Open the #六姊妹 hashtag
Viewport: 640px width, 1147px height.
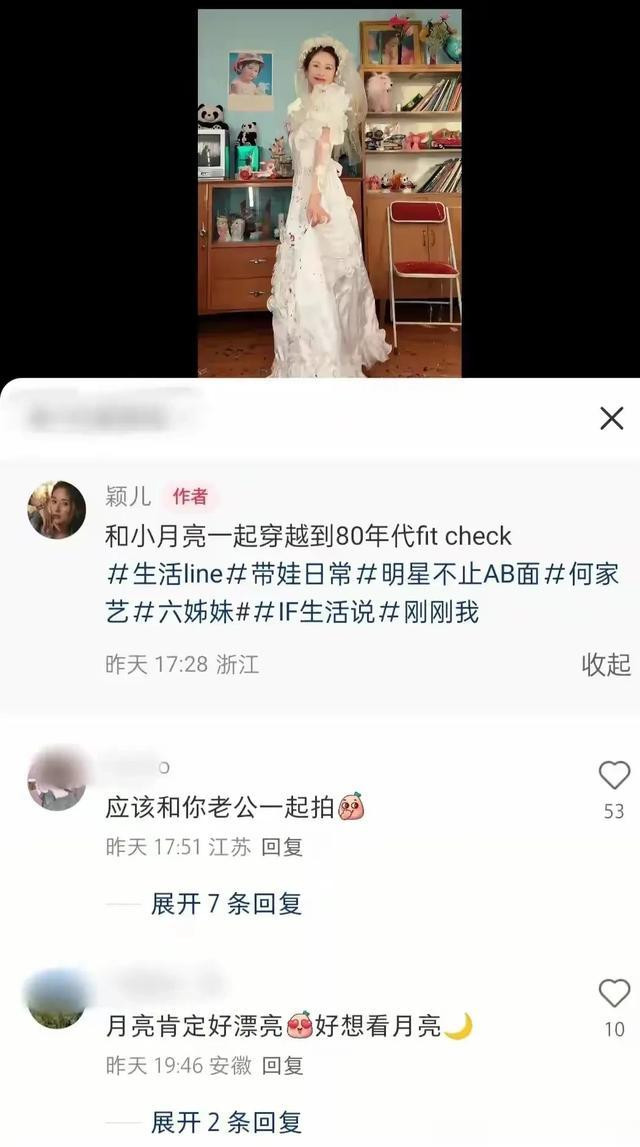[x=184, y=612]
